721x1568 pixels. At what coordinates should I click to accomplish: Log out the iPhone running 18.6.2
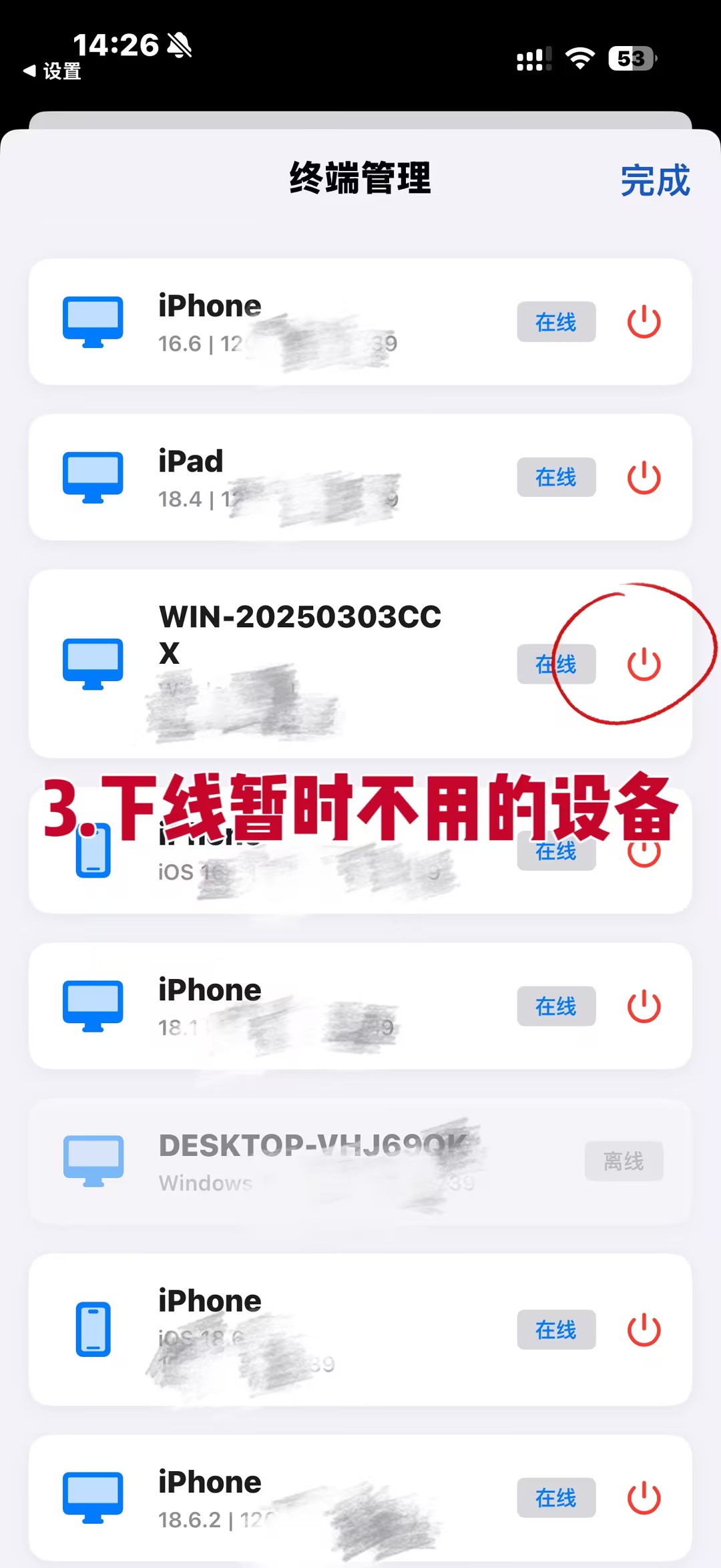pos(644,1498)
